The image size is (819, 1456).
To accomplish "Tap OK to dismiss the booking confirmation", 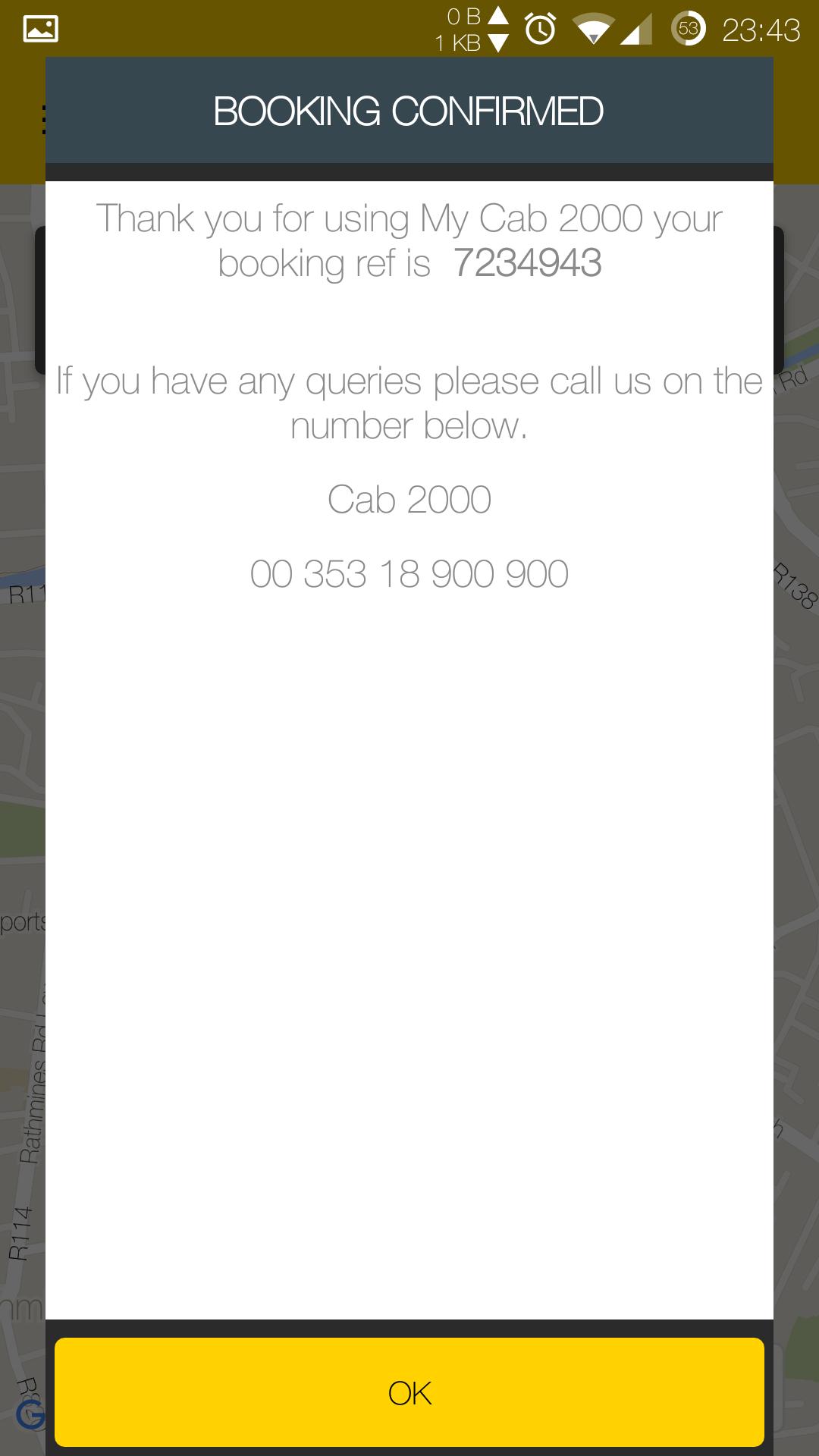I will pyautogui.click(x=409, y=1392).
